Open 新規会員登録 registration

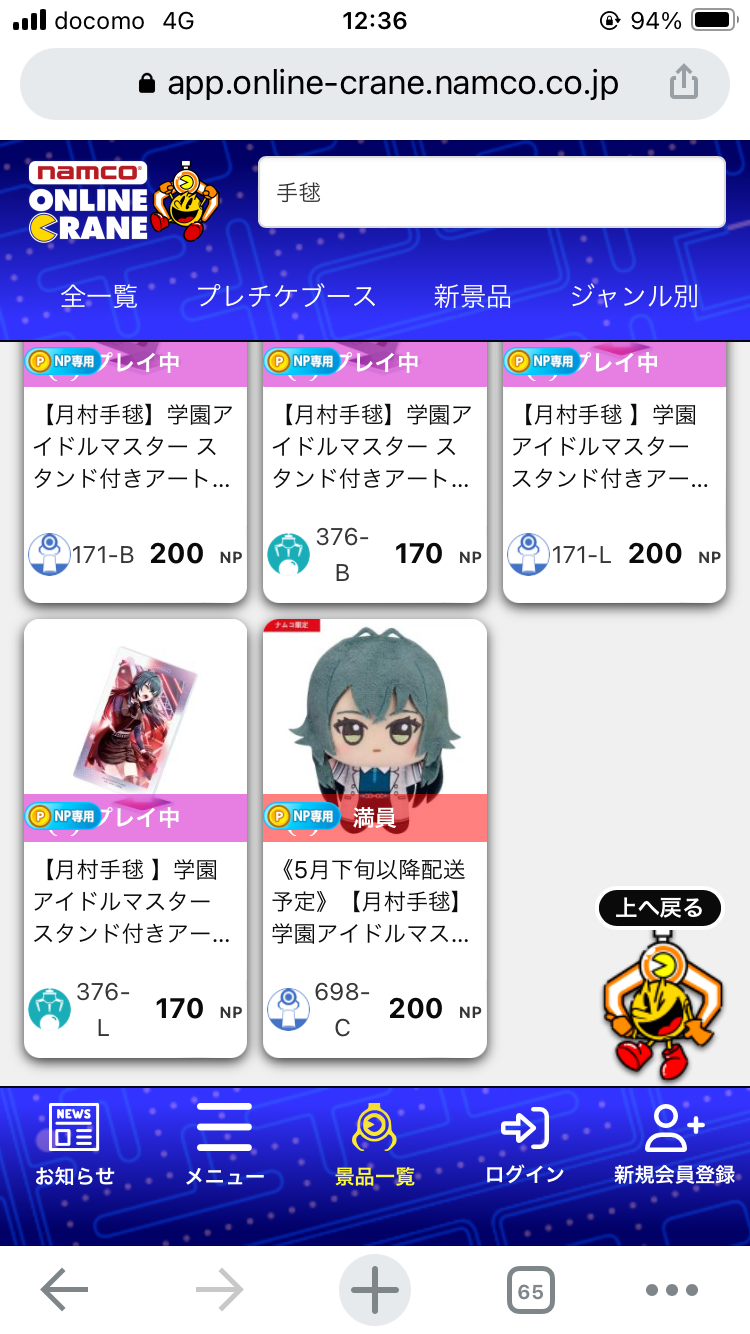[675, 1145]
